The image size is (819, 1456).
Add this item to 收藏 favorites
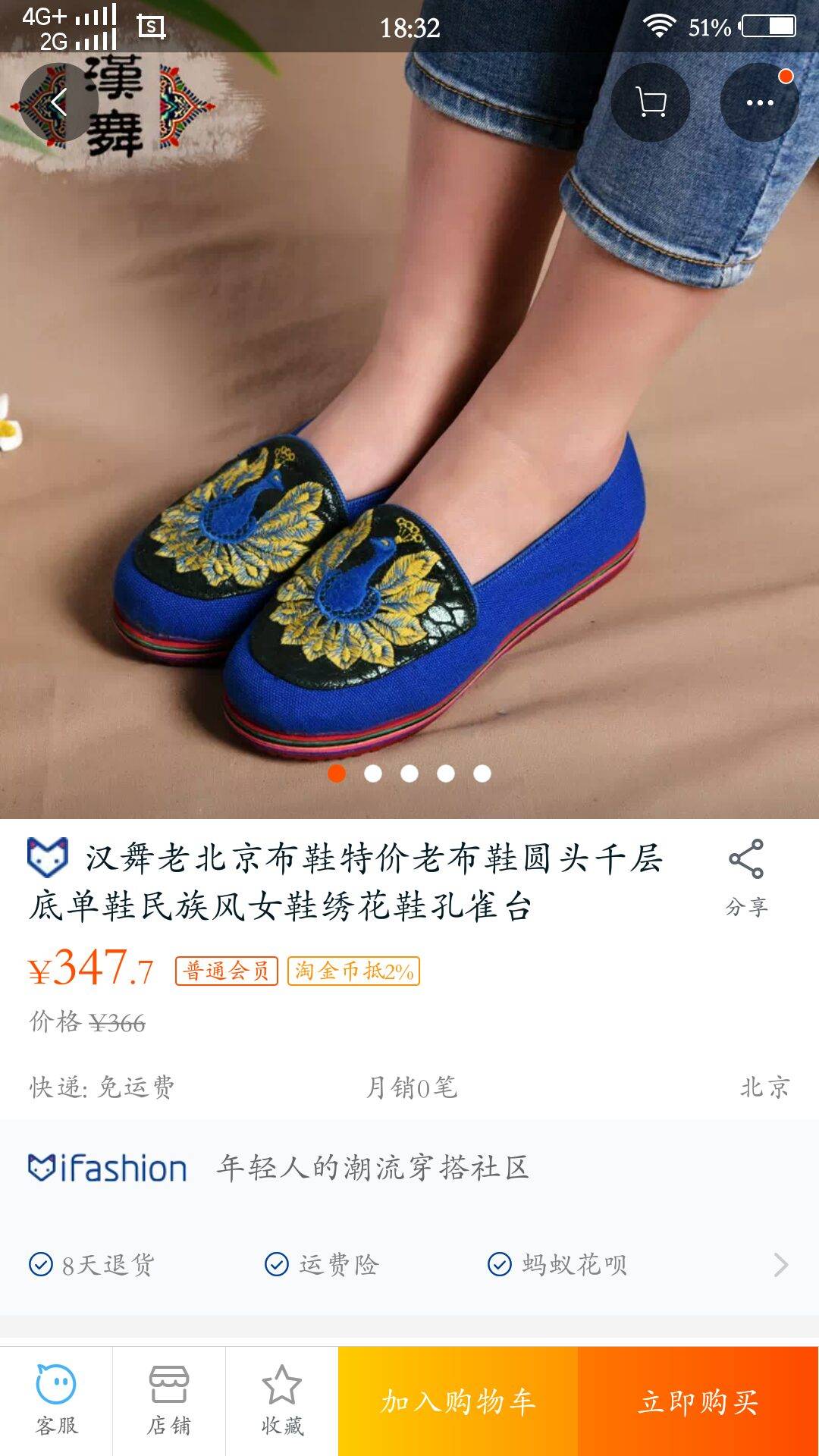(x=281, y=1401)
